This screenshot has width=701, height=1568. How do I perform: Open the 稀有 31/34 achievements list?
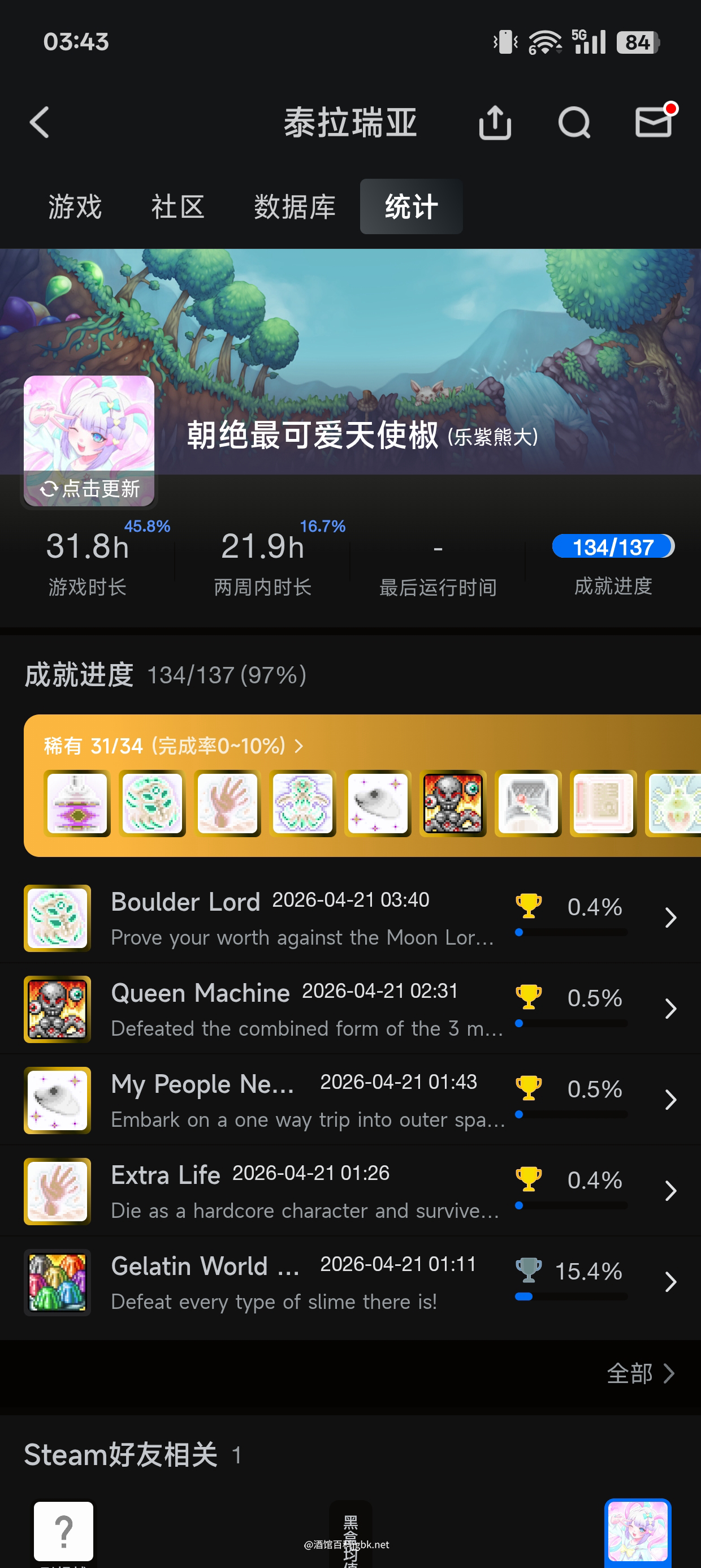pos(174,746)
